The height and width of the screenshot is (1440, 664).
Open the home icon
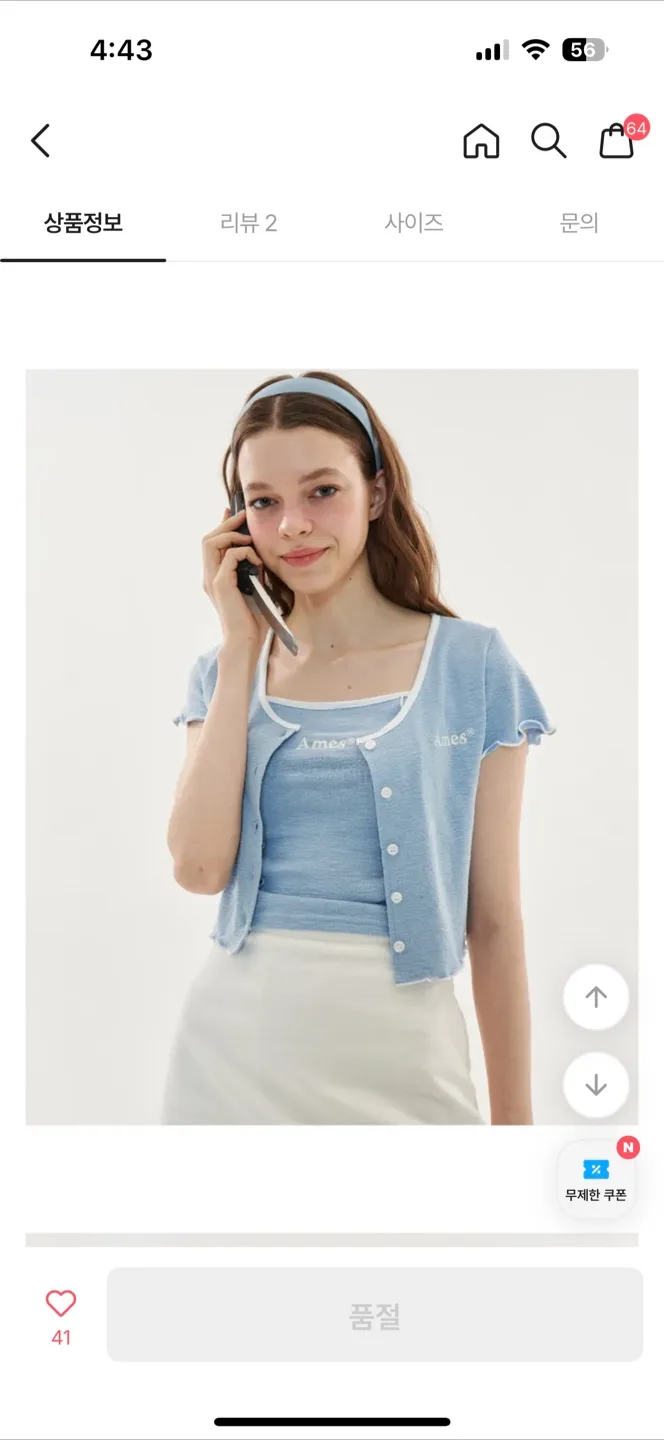point(481,141)
